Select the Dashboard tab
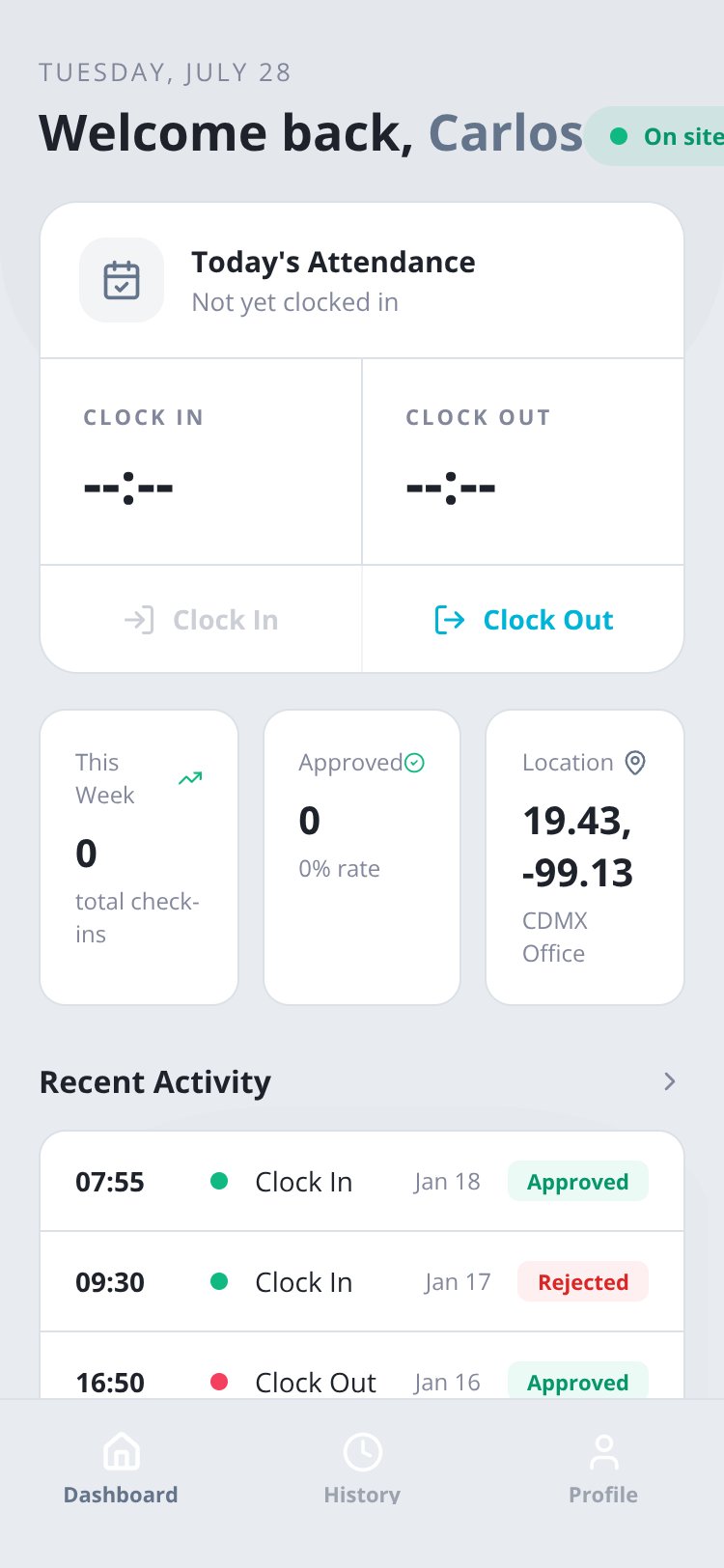The width and height of the screenshot is (724, 1568). coord(121,1470)
